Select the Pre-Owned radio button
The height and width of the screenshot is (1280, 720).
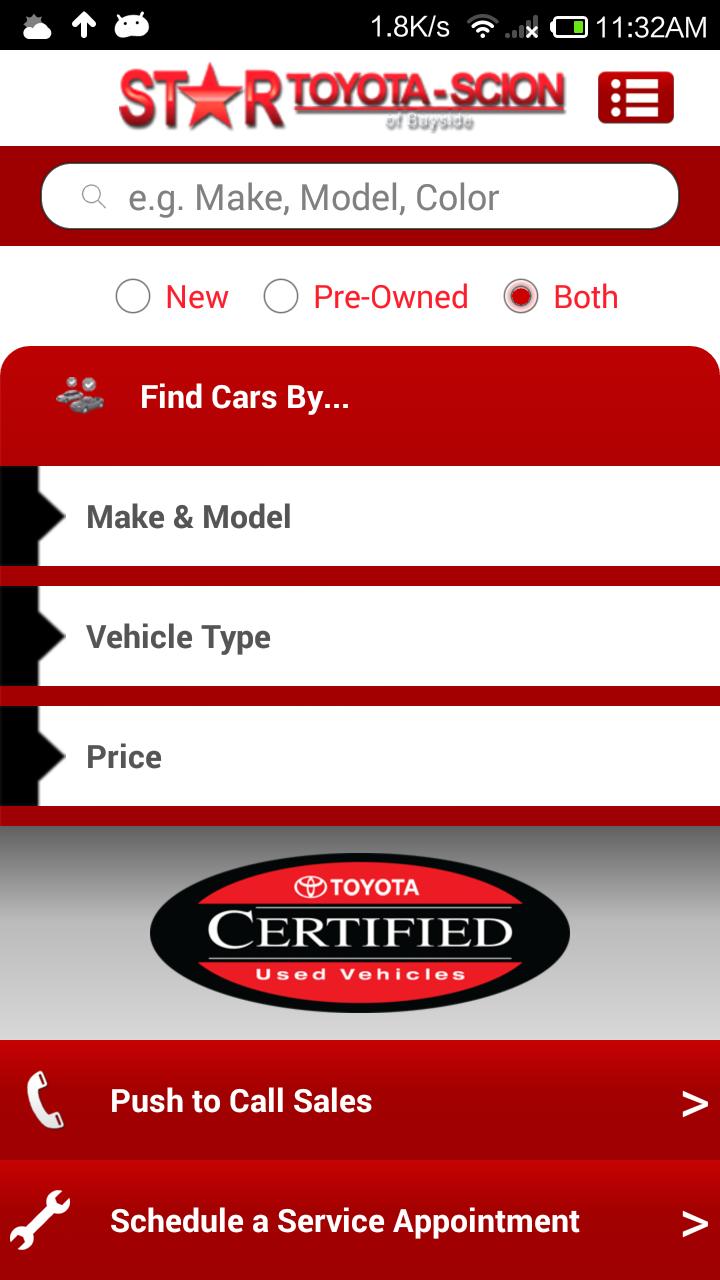(x=281, y=297)
